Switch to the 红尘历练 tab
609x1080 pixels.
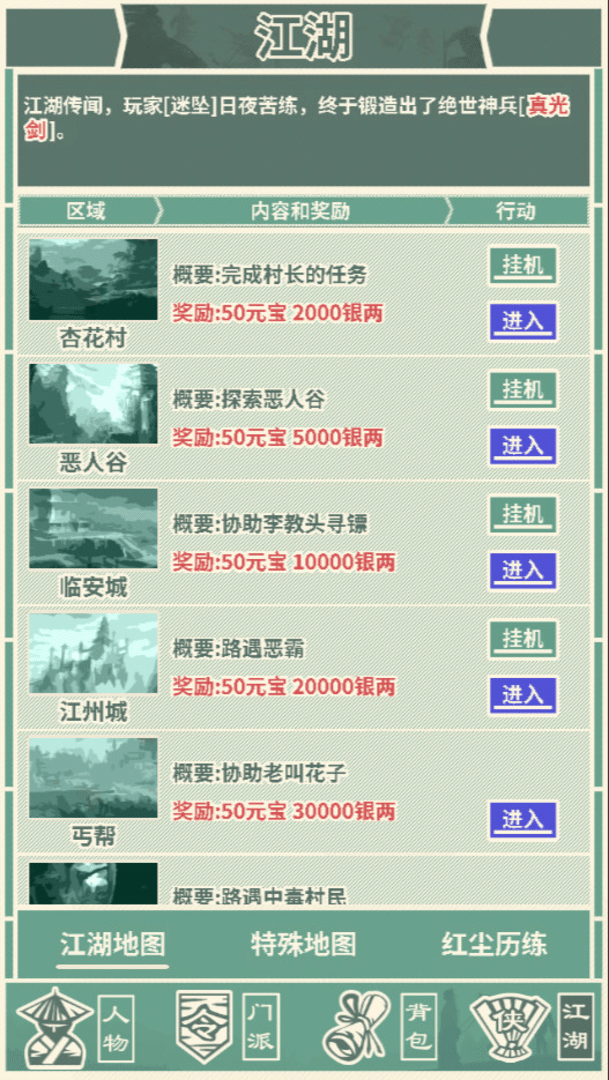pos(494,944)
